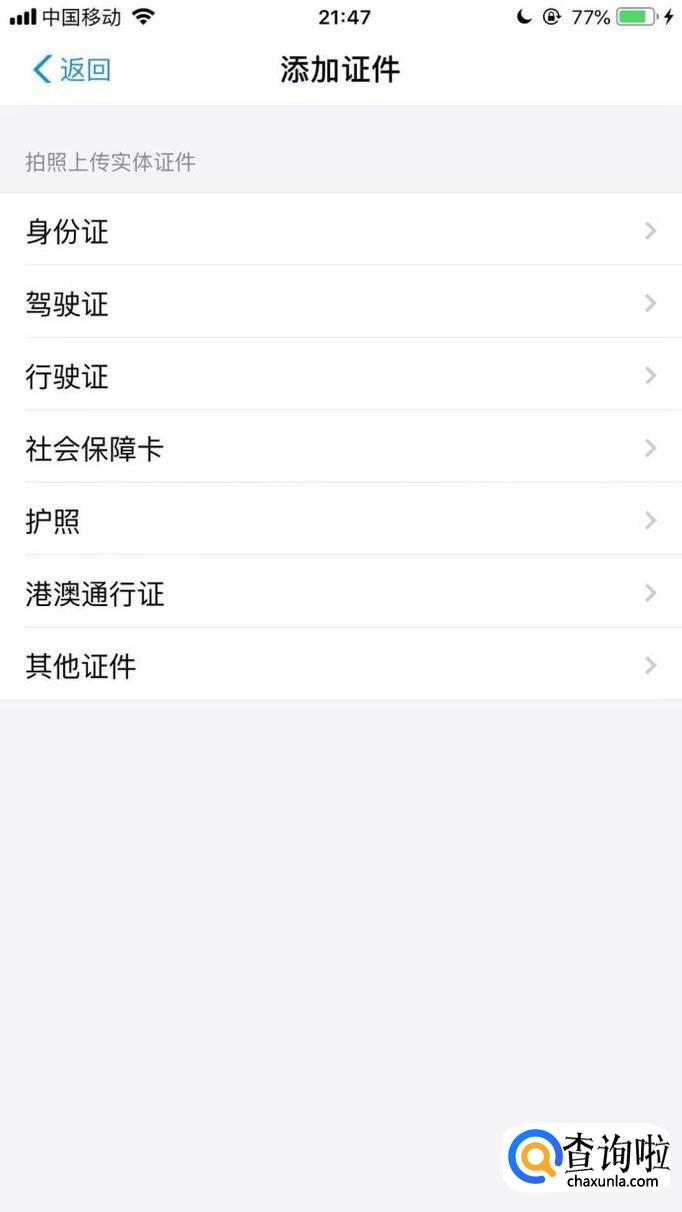Choose the 行驶证 row
Screen dimensions: 682x1212
tap(340, 377)
